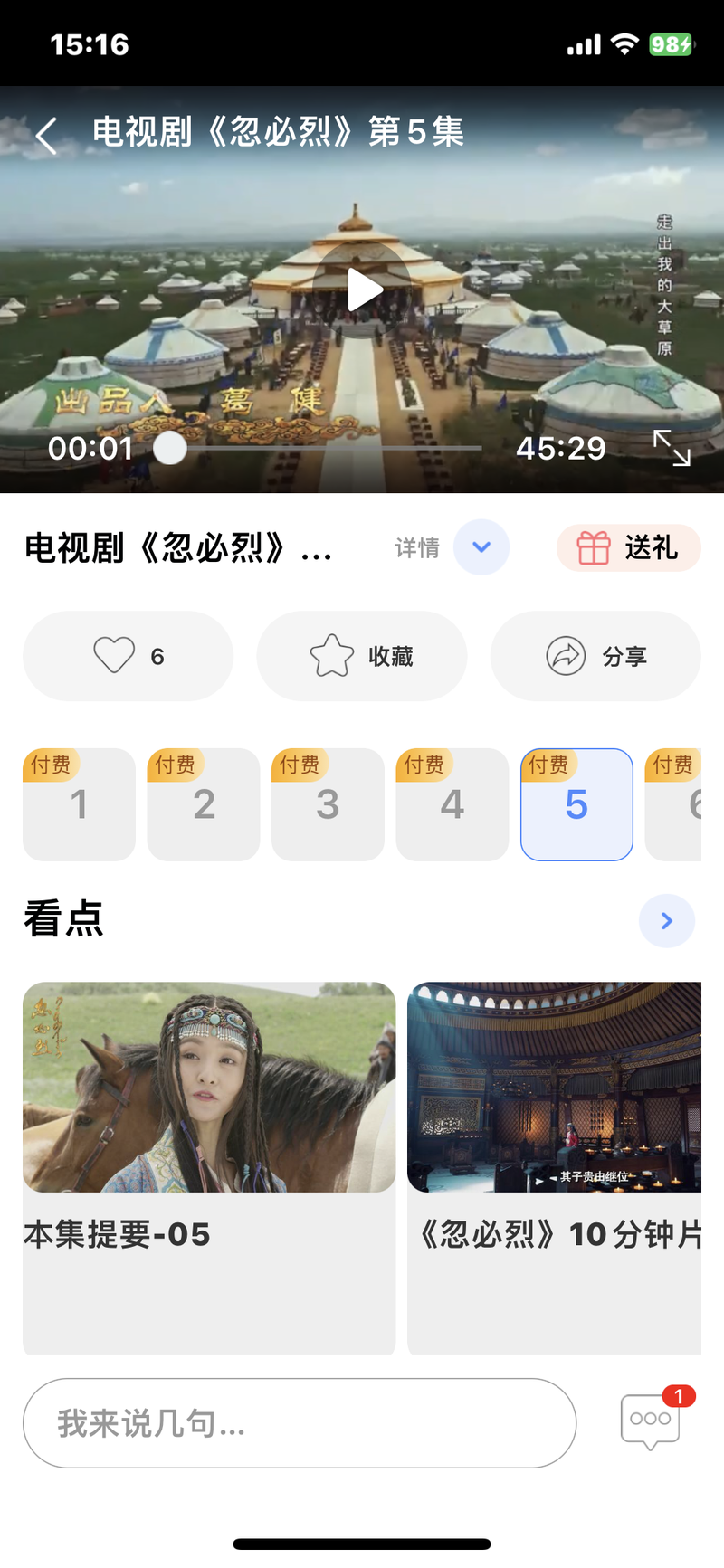Add to favorites via 收藏
This screenshot has height=1568, width=724.
(x=362, y=656)
